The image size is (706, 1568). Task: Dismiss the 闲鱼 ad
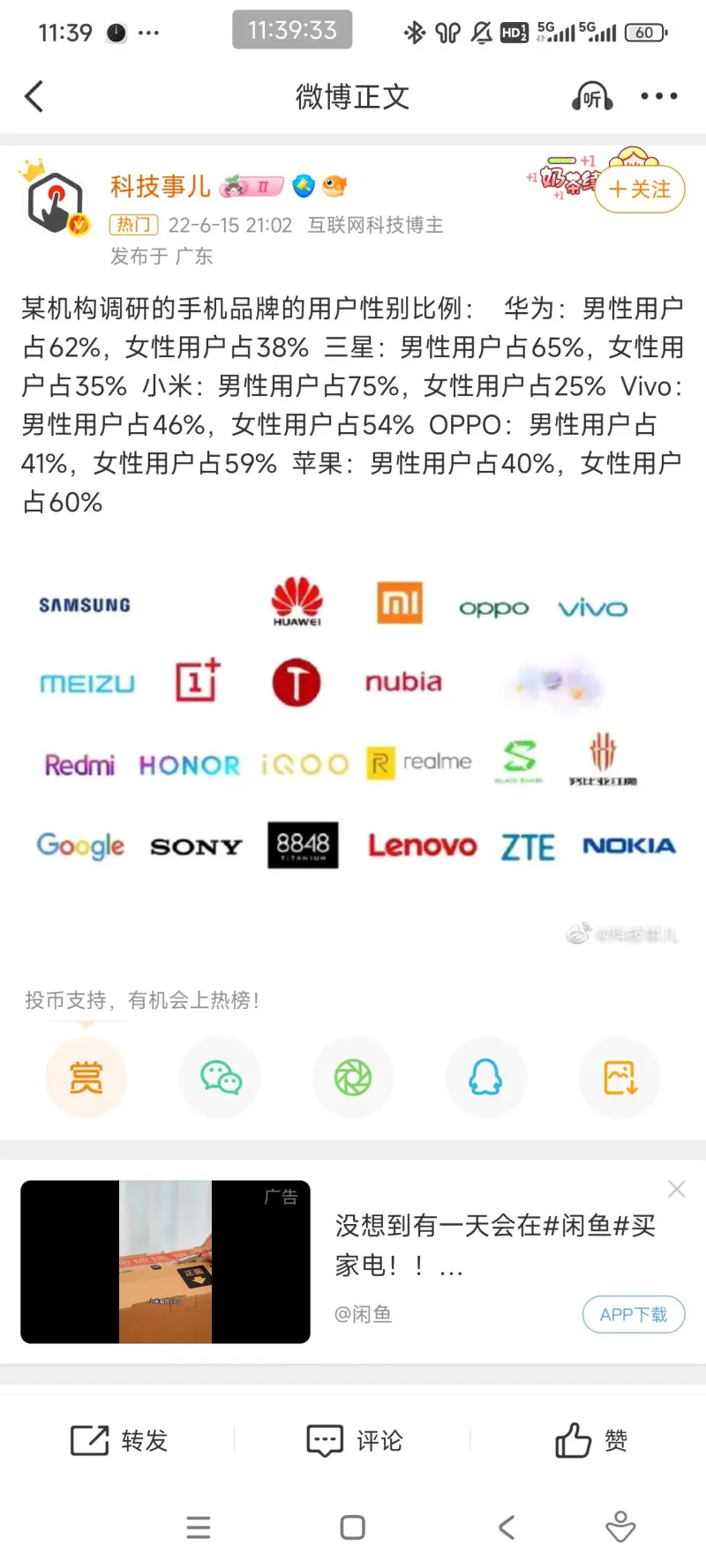(x=677, y=1189)
